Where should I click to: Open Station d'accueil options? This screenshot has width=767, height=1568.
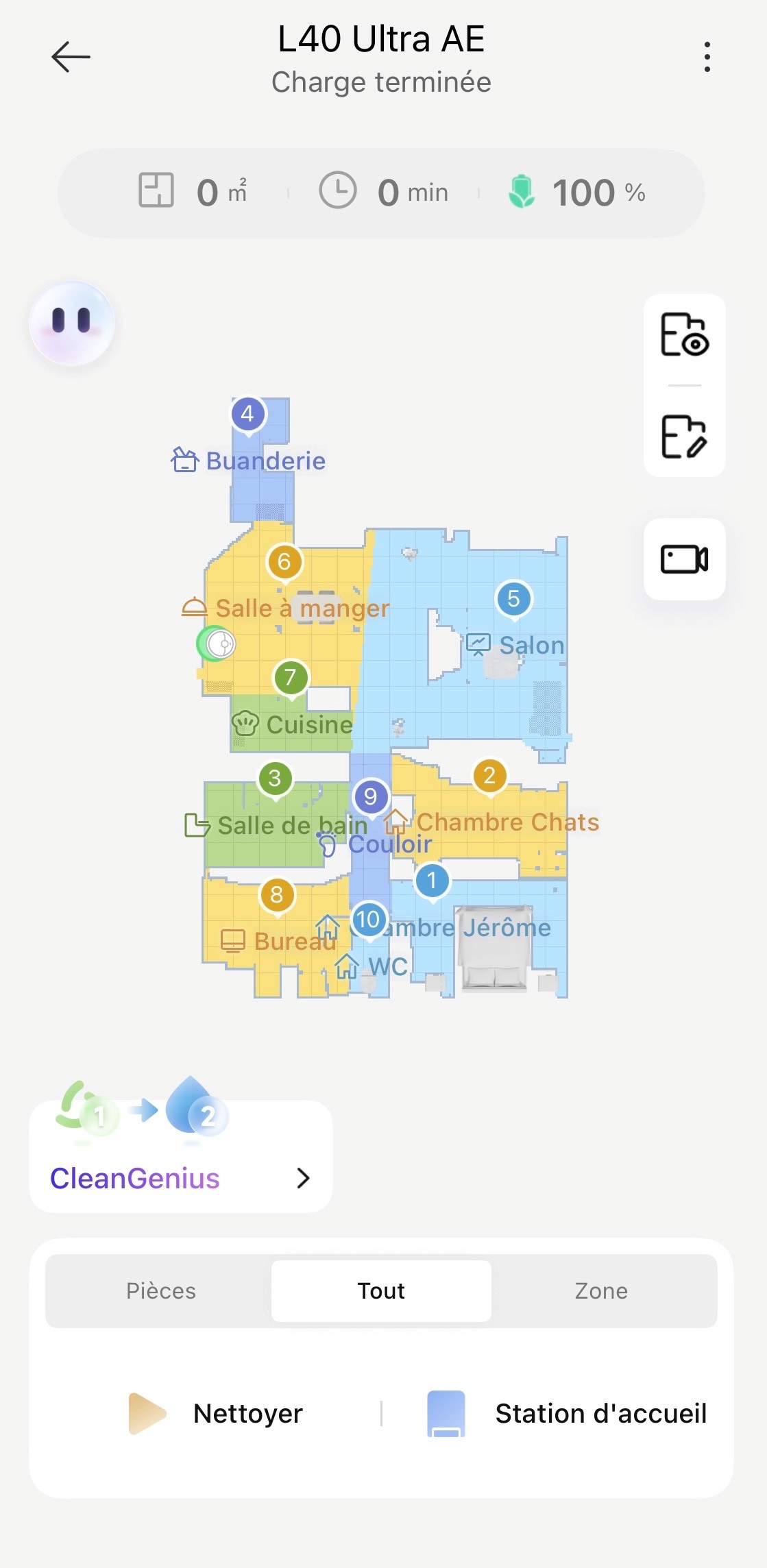pos(566,1413)
